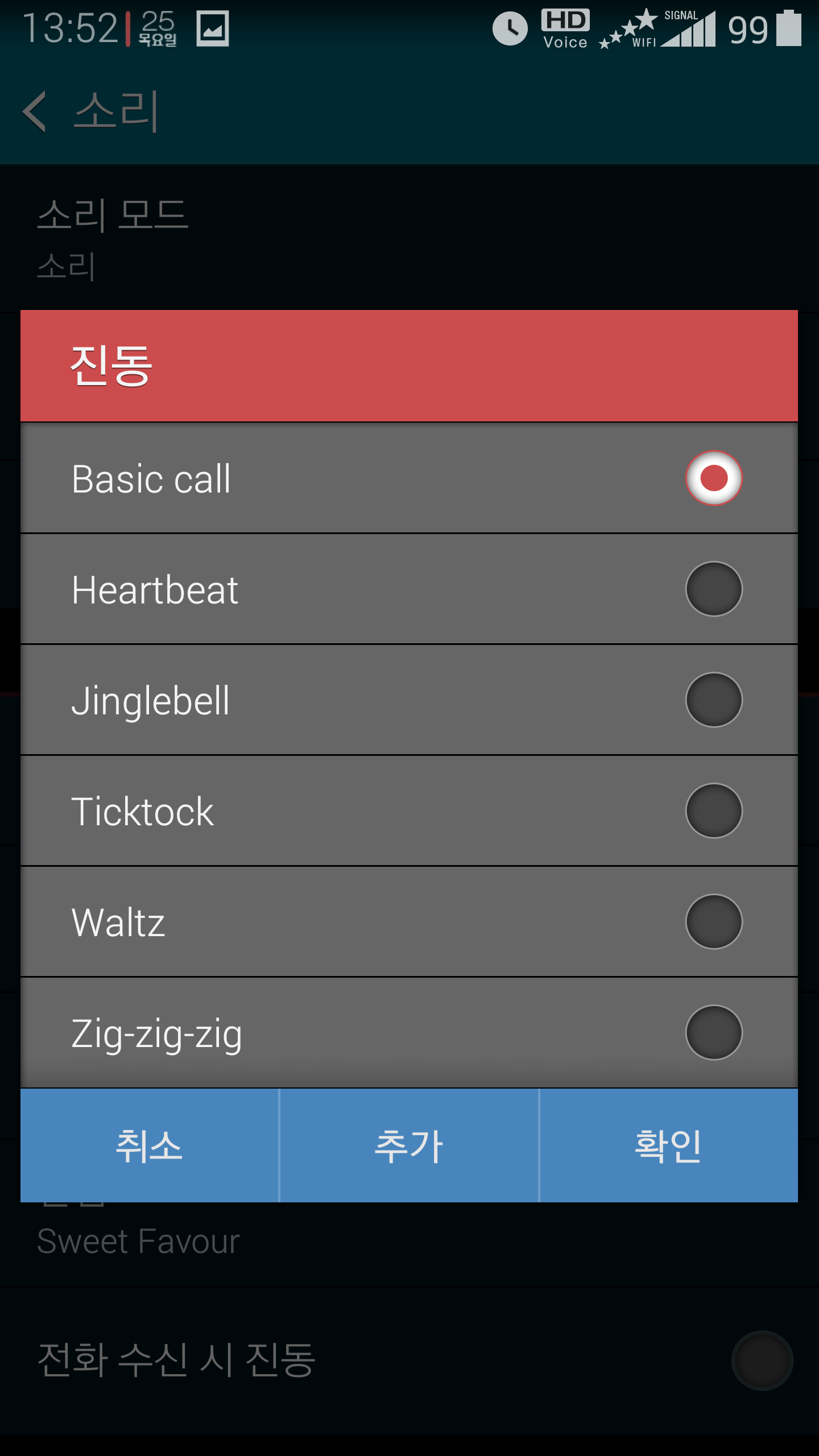
Task: Pick the Jinglebell vibration pattern
Action: 409,700
